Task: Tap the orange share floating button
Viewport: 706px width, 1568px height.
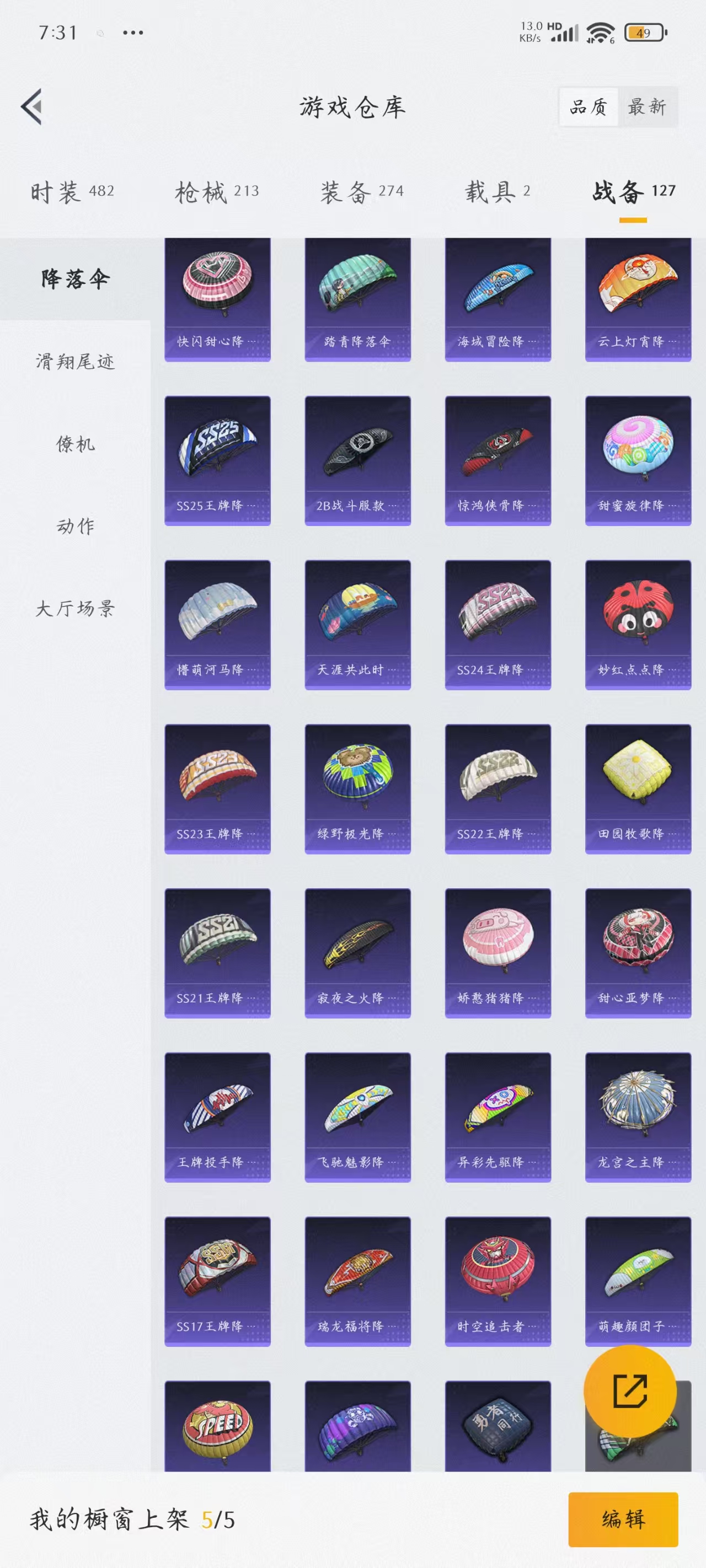Action: click(630, 1391)
